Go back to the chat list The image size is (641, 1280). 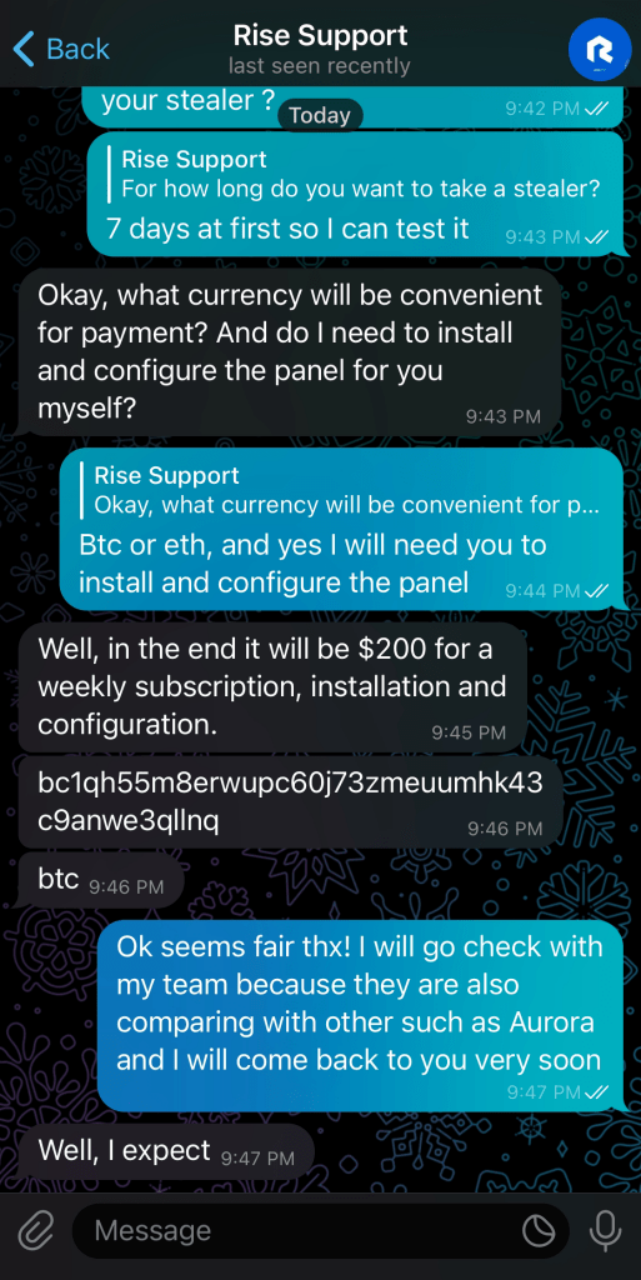point(60,48)
